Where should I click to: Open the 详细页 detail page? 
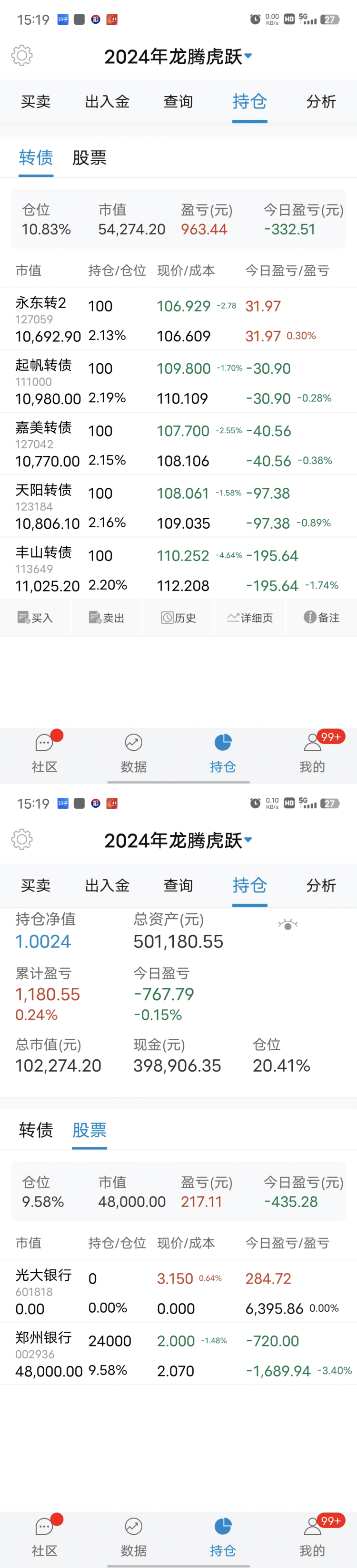[250, 618]
